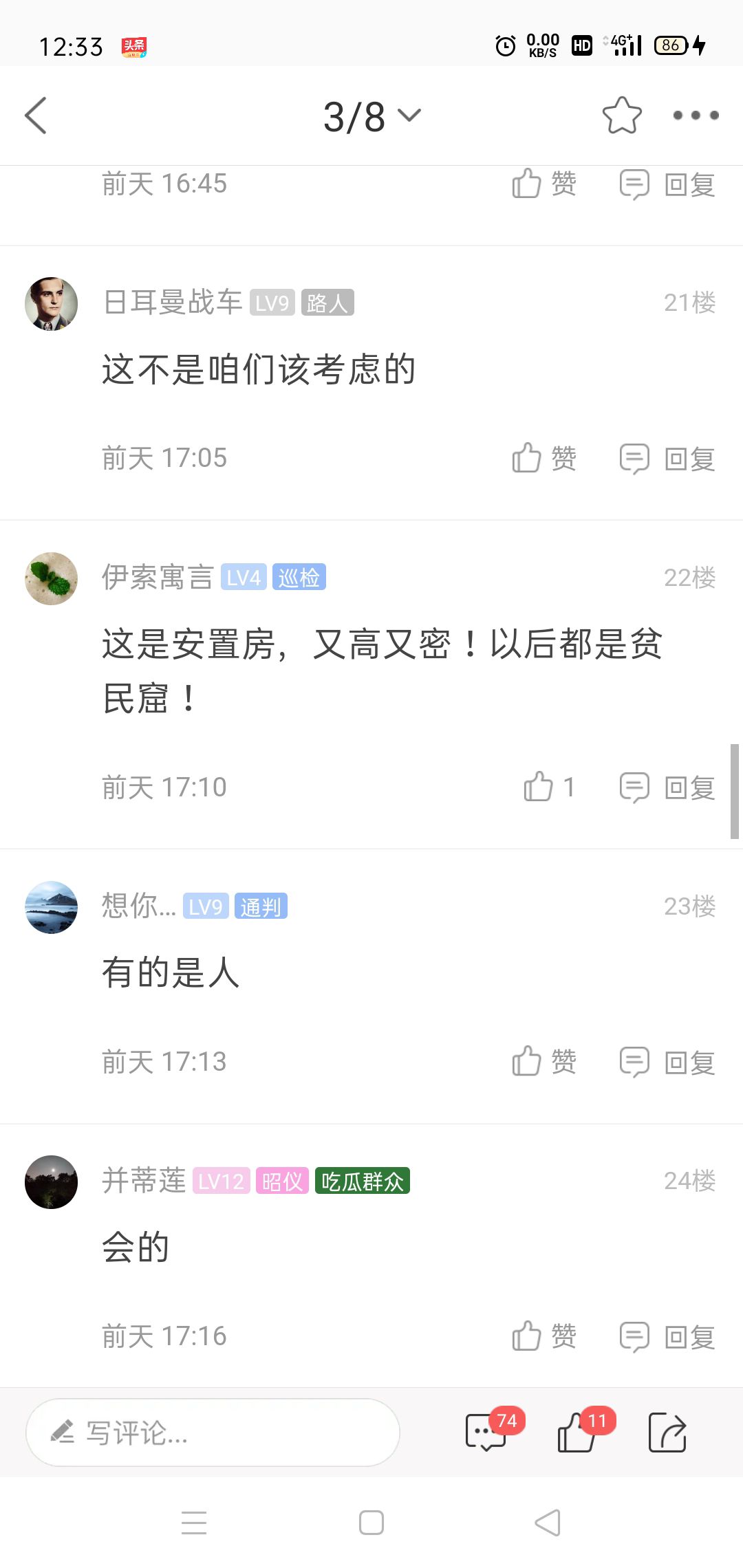Open the three-dot overflow menu
The width and height of the screenshot is (743, 1568).
(696, 116)
